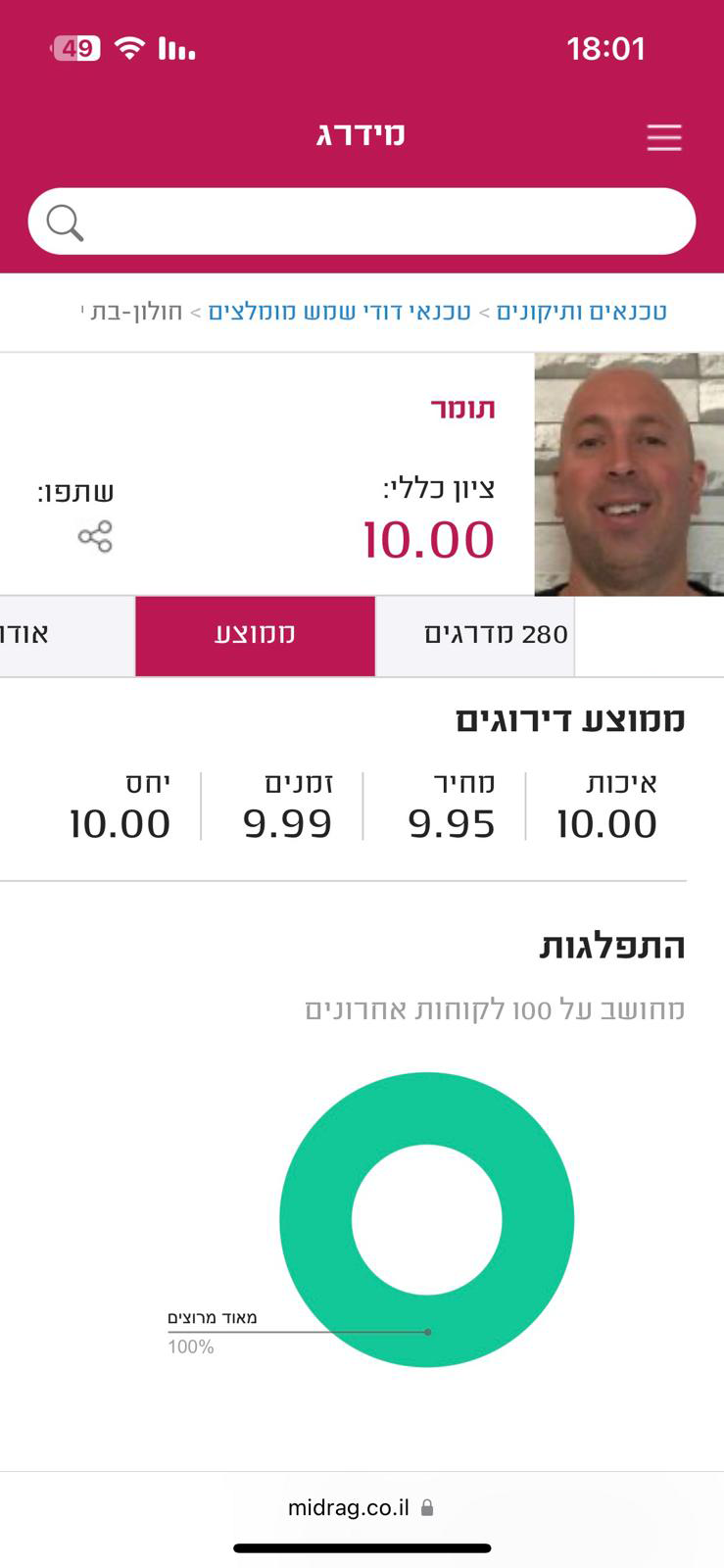Open the טכנאים ותיקונים breadcrumb link
The height and width of the screenshot is (1568, 724).
click(x=582, y=312)
